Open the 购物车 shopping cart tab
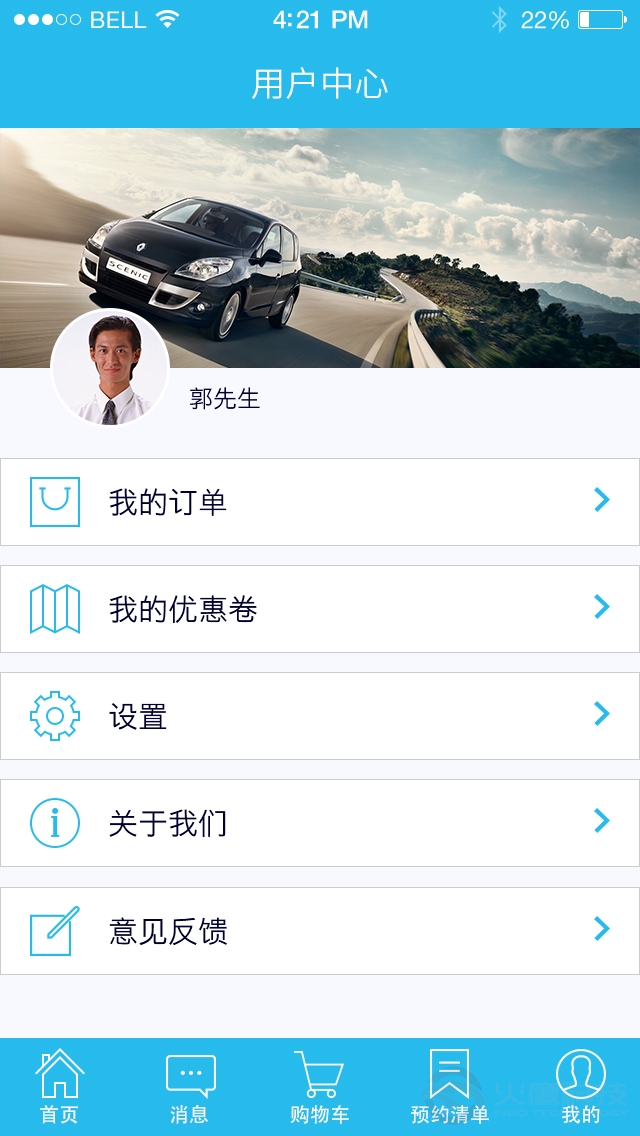Image resolution: width=640 pixels, height=1136 pixels. tap(319, 1087)
